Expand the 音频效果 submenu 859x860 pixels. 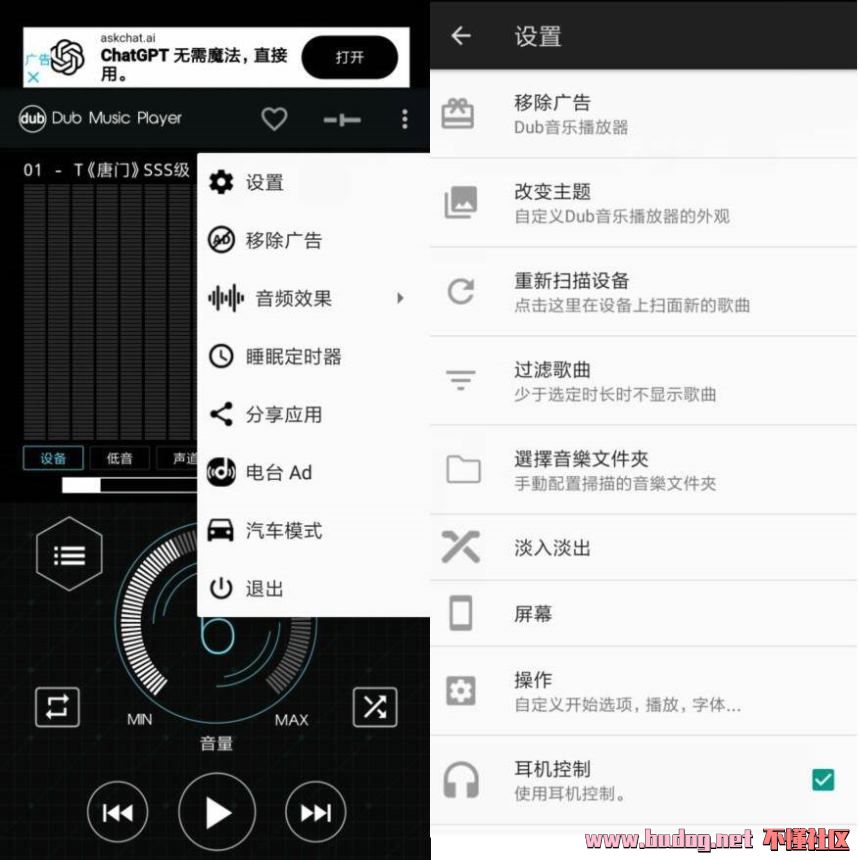point(293,298)
